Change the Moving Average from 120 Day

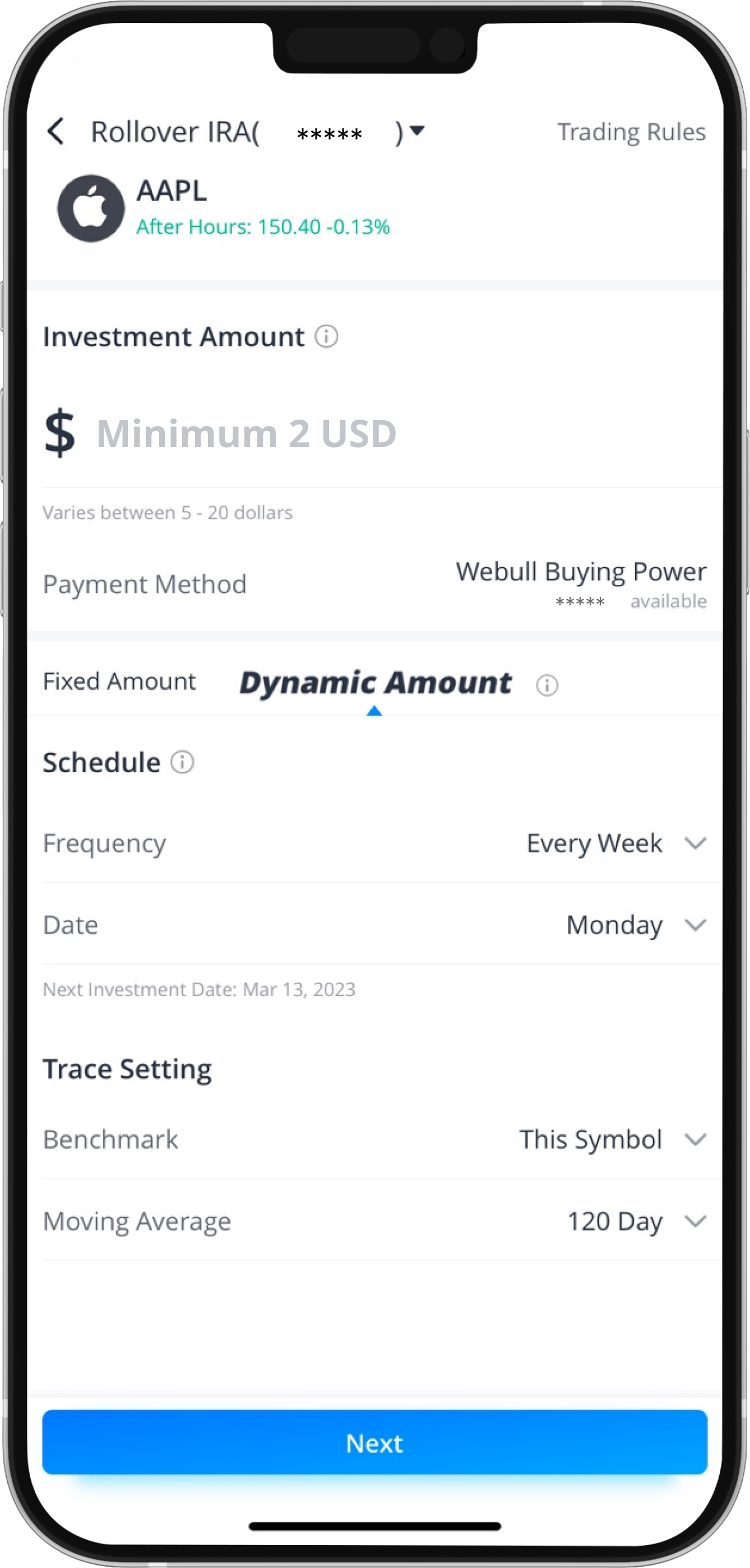click(374, 1221)
